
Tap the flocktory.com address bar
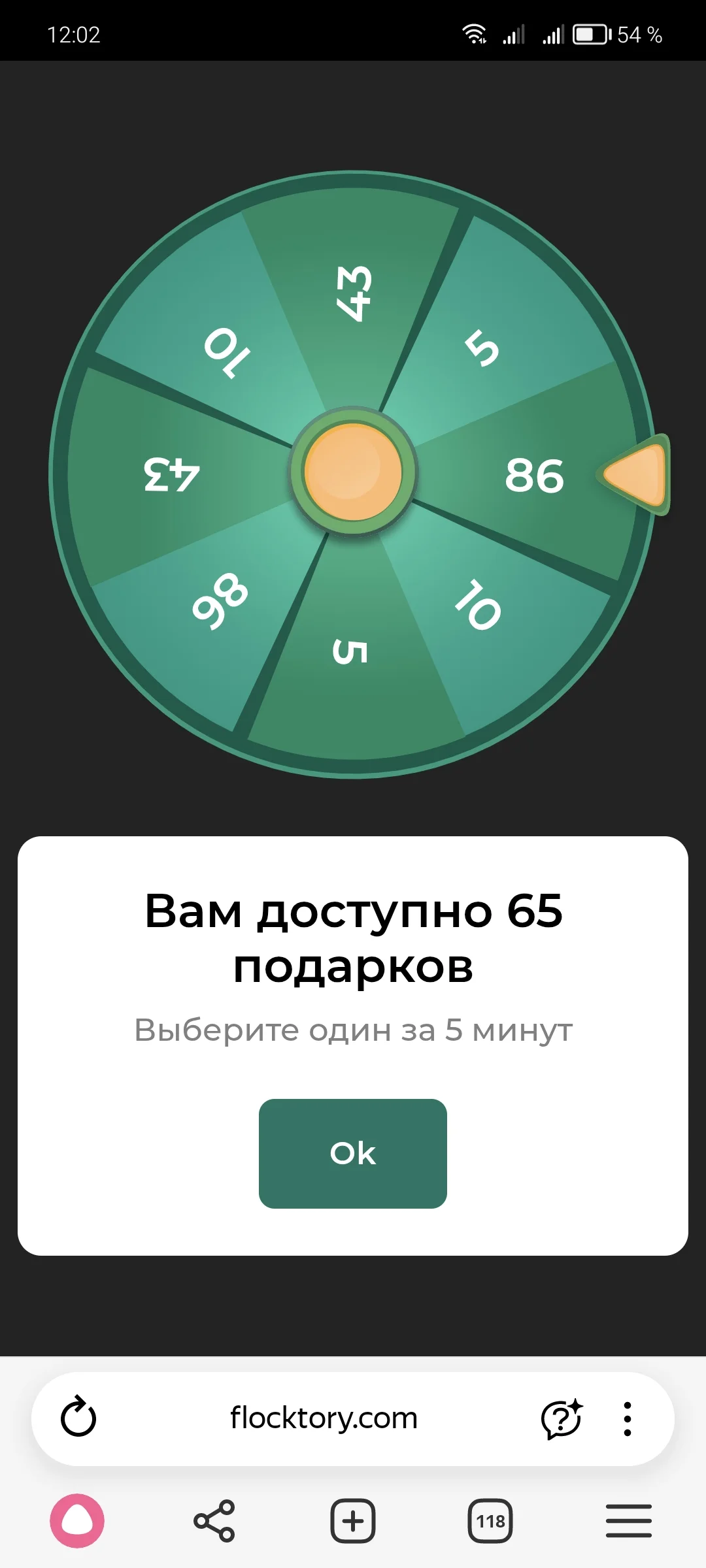coord(324,1418)
